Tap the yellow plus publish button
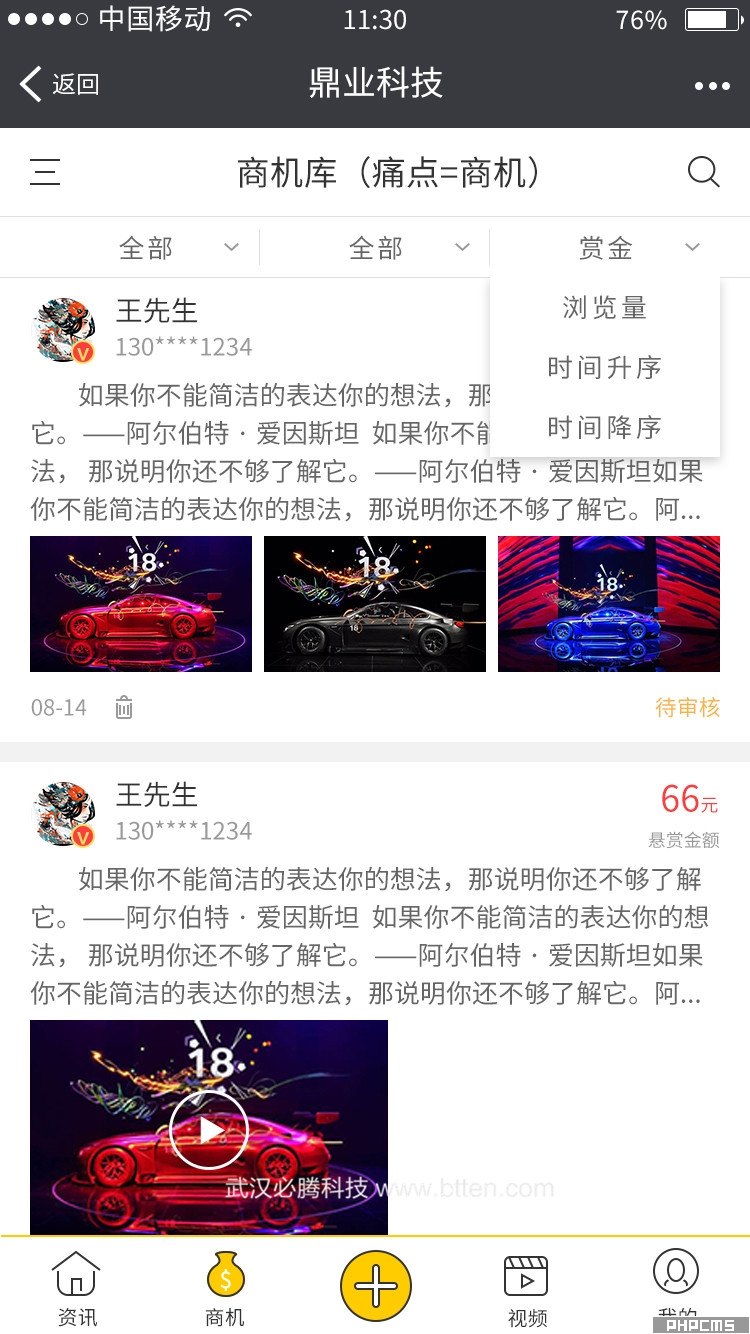The width and height of the screenshot is (750, 1334). tap(376, 1286)
